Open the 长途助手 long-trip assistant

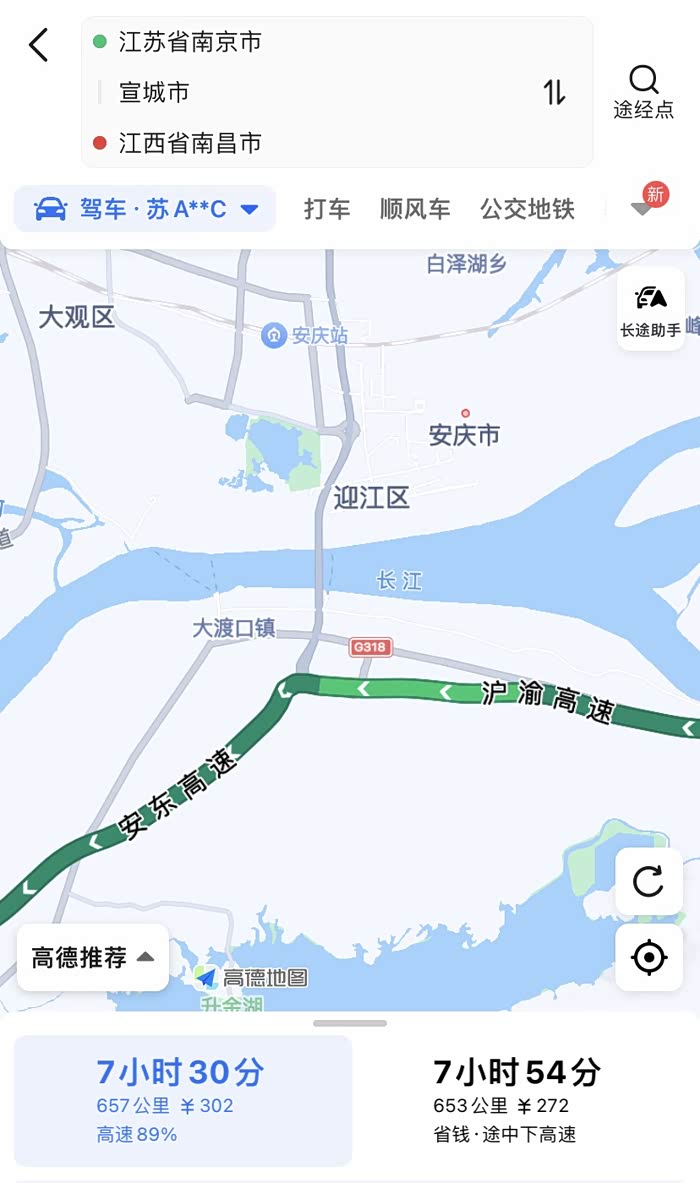pos(650,309)
